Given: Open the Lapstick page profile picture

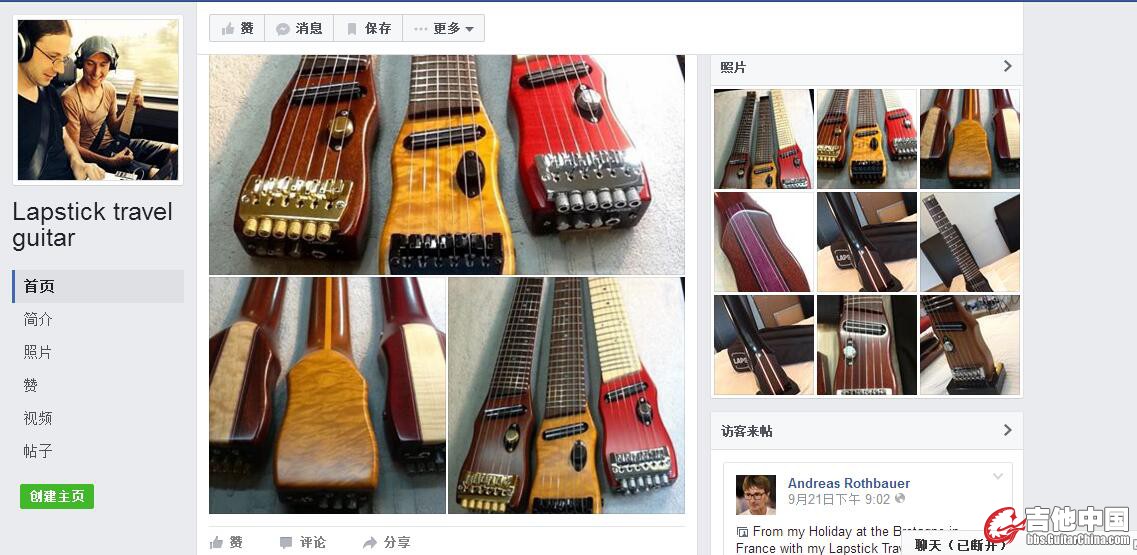Looking at the screenshot, I should point(97,100).
